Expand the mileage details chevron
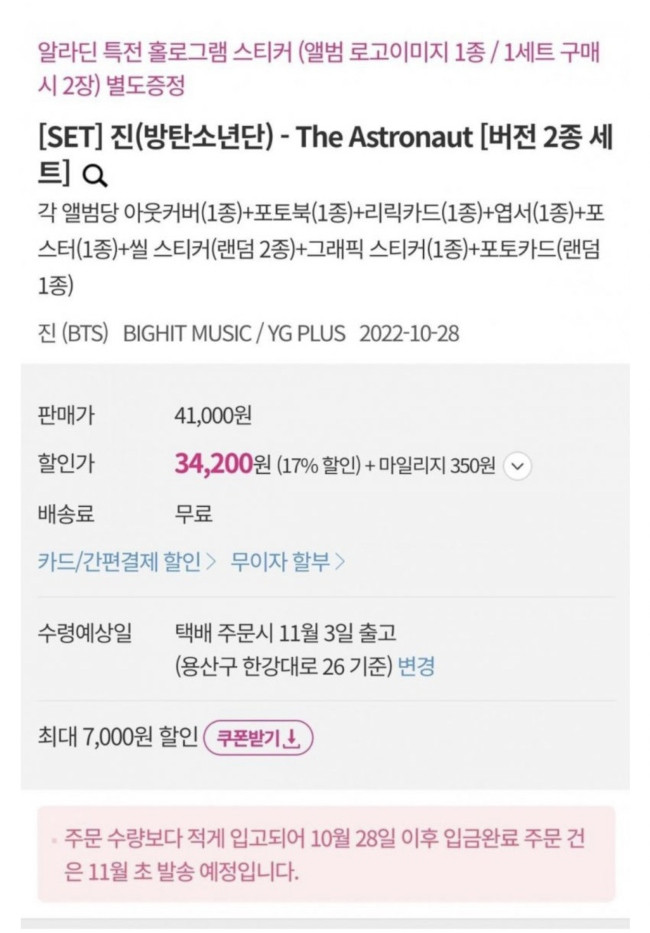 517,466
